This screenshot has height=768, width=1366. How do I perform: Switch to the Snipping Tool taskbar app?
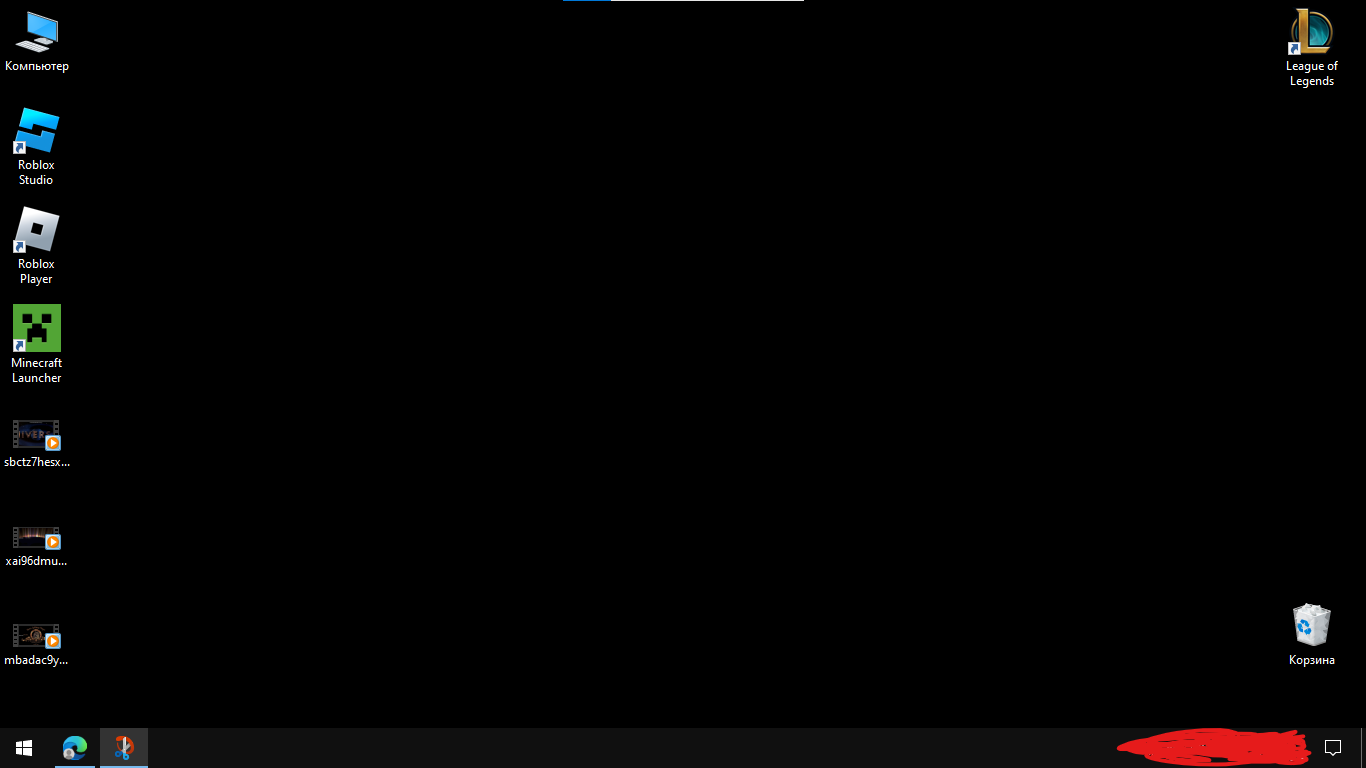coord(124,748)
